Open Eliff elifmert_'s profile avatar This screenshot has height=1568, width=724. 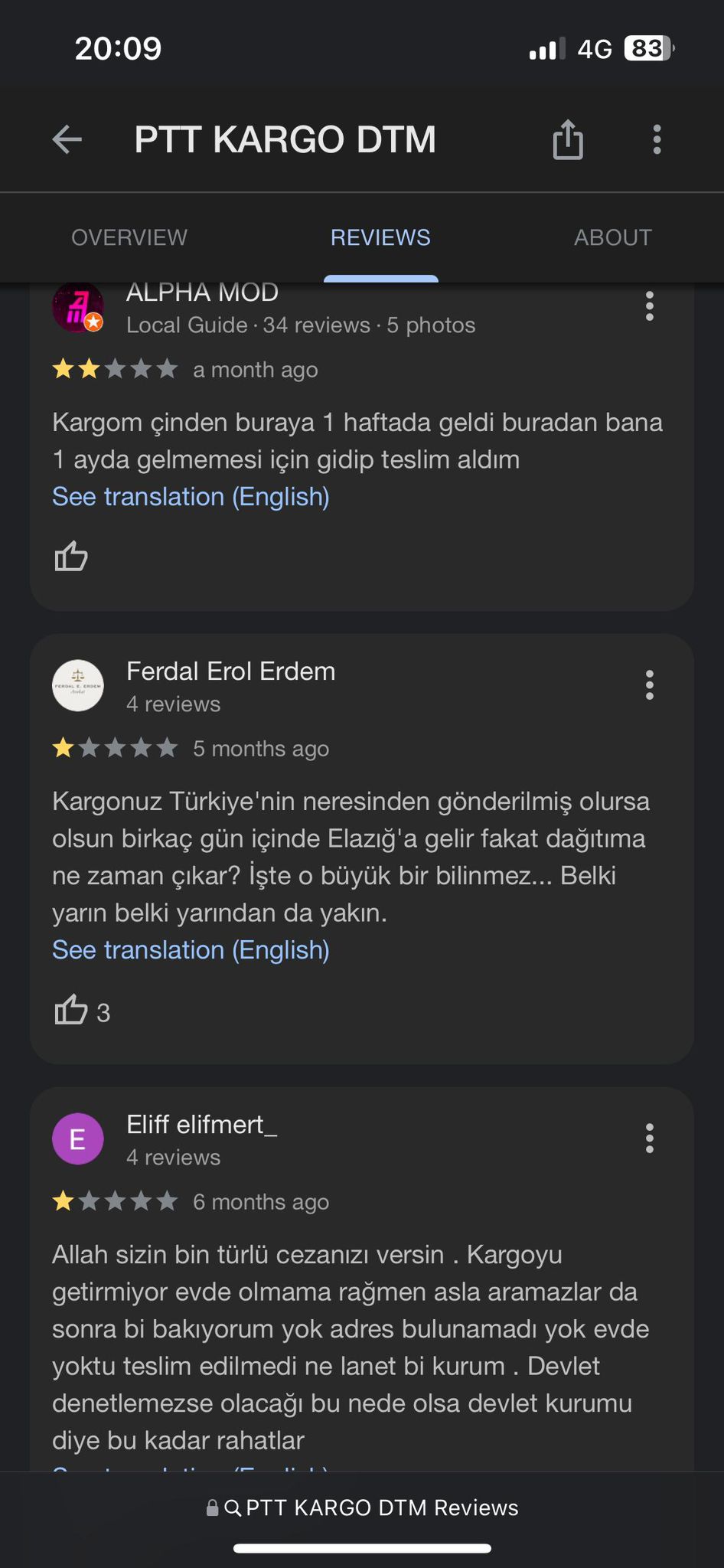coord(78,1138)
